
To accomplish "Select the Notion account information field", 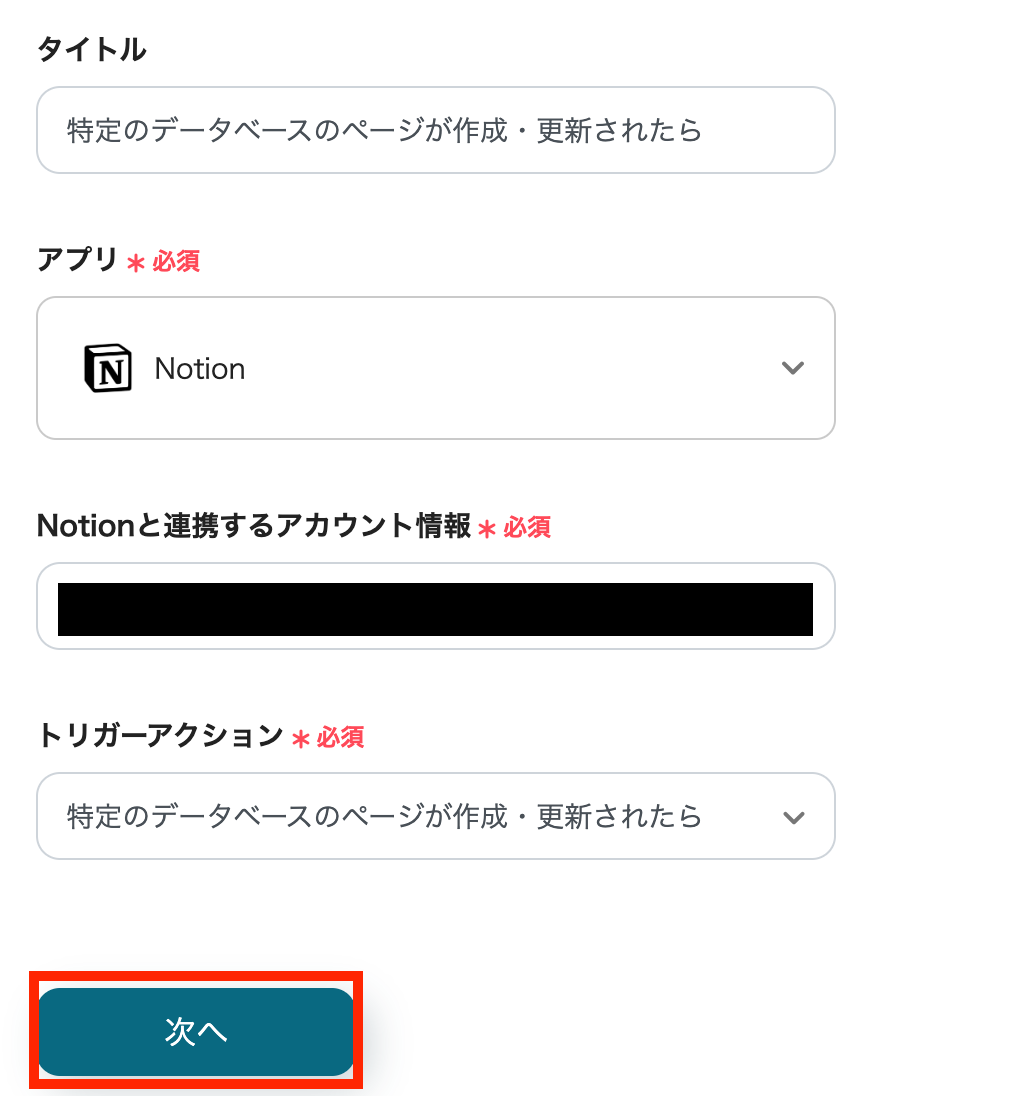I will point(435,607).
